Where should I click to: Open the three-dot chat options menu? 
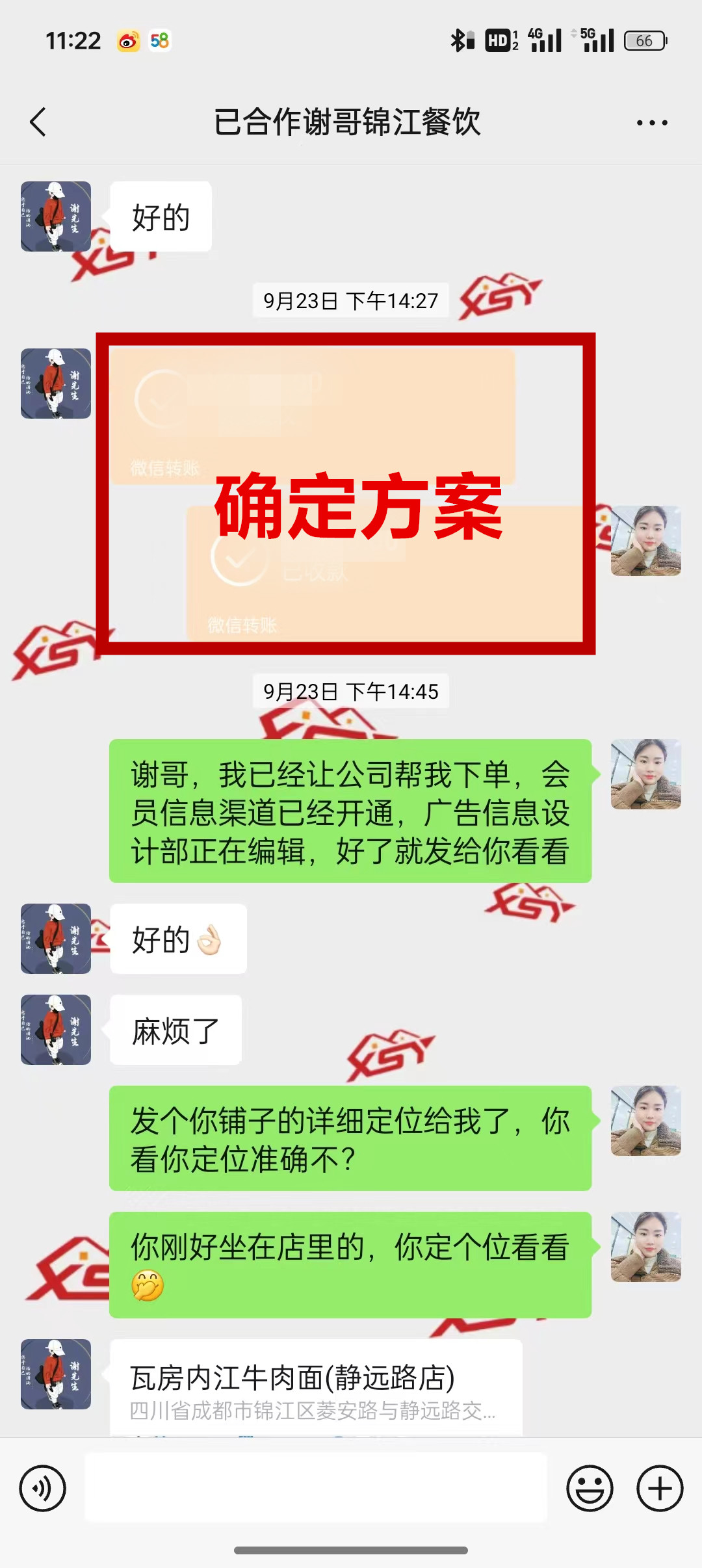(x=651, y=122)
